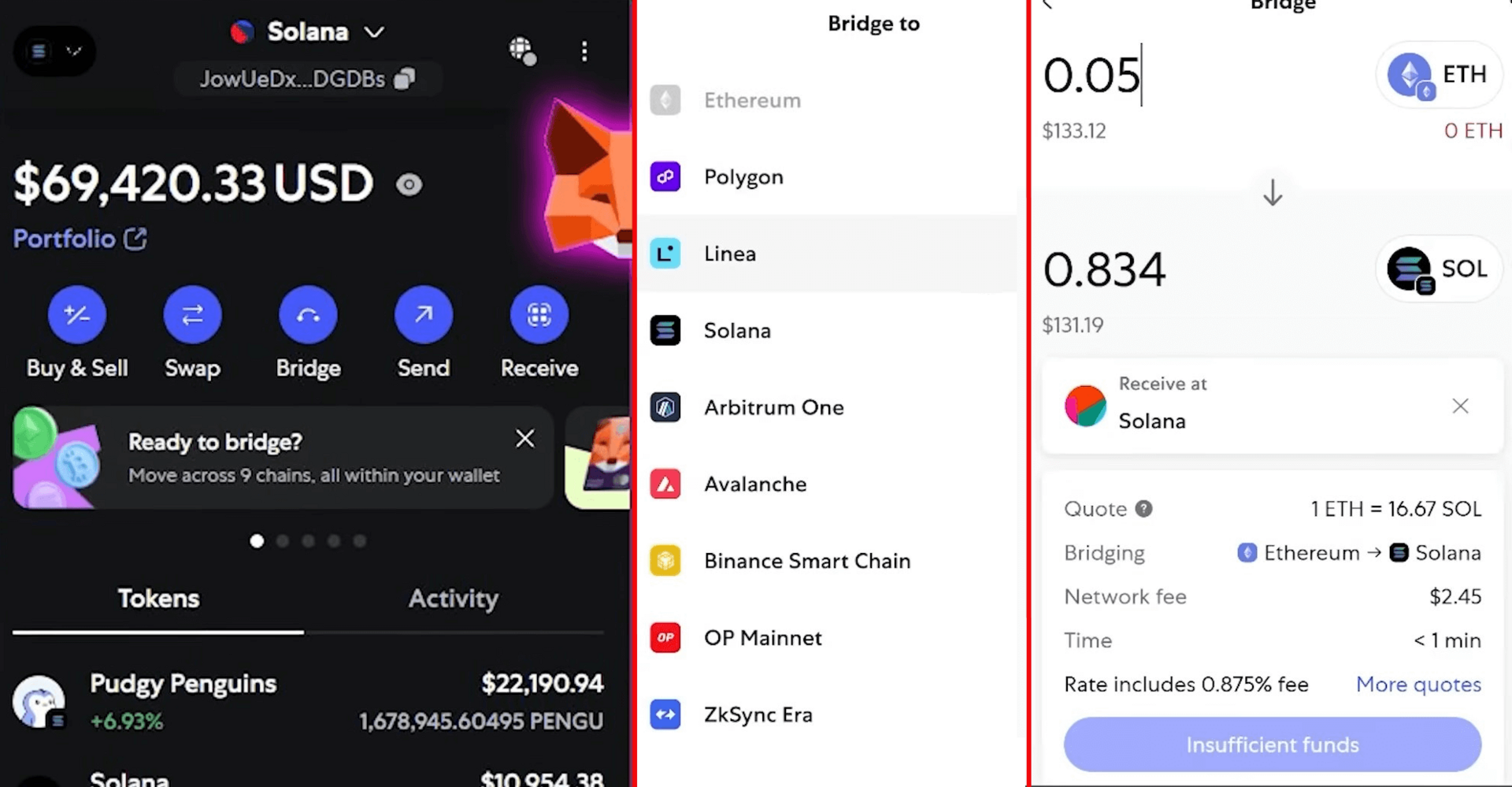
Task: Tap the Send button
Action: (423, 315)
